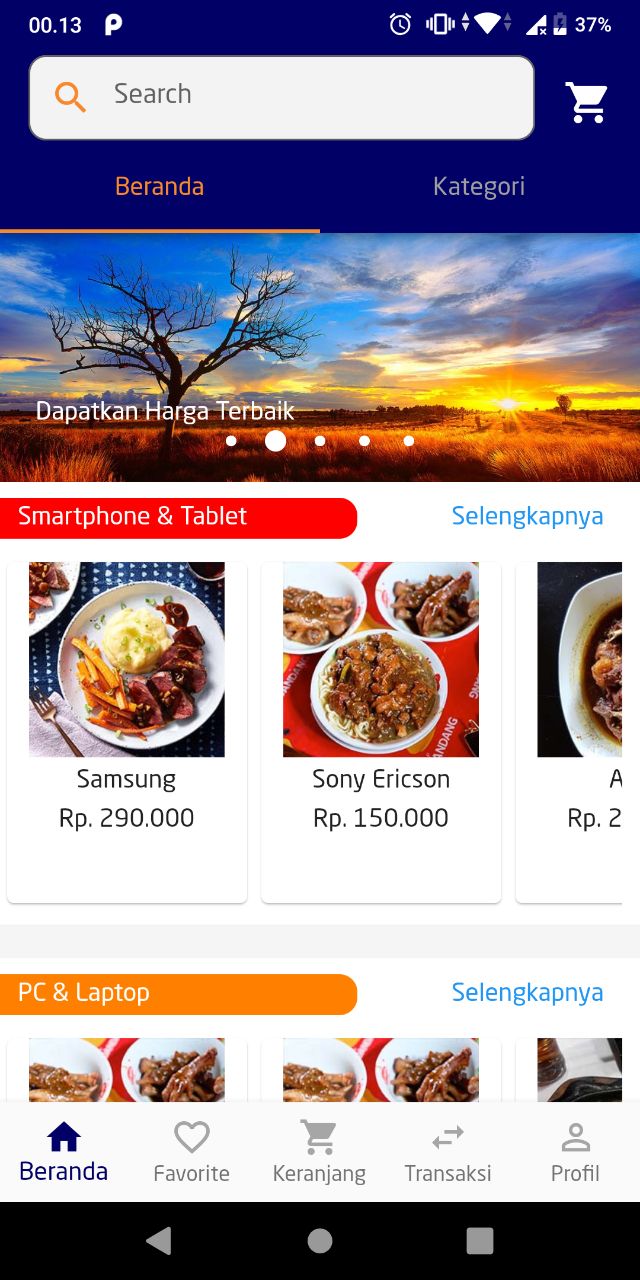This screenshot has width=640, height=1280.
Task: Open Keranjang in bottom navigation
Action: [320, 1152]
